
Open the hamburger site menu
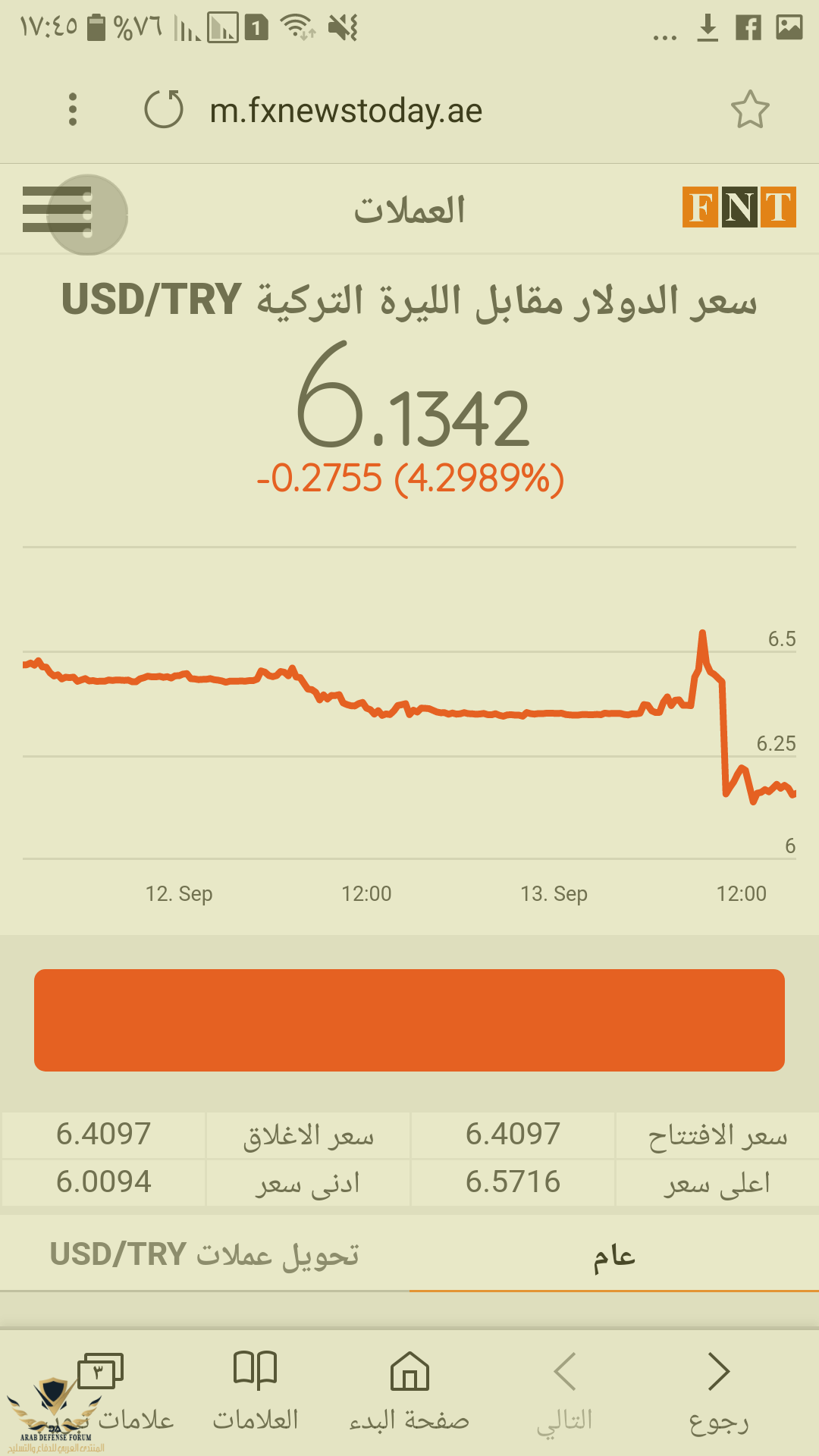pos(57,210)
